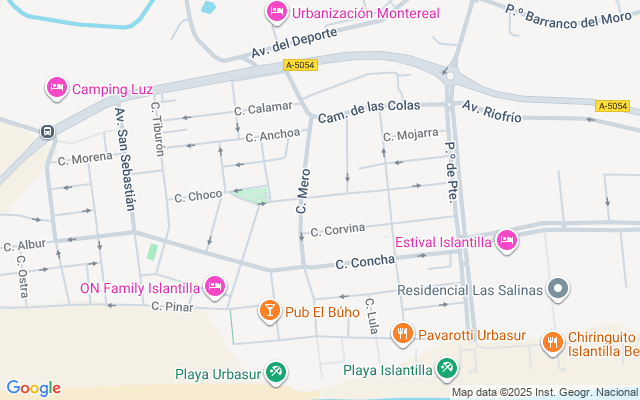View the Pavarotti Urbasur restaurant marker
This screenshot has width=640, height=400.
pos(403,334)
